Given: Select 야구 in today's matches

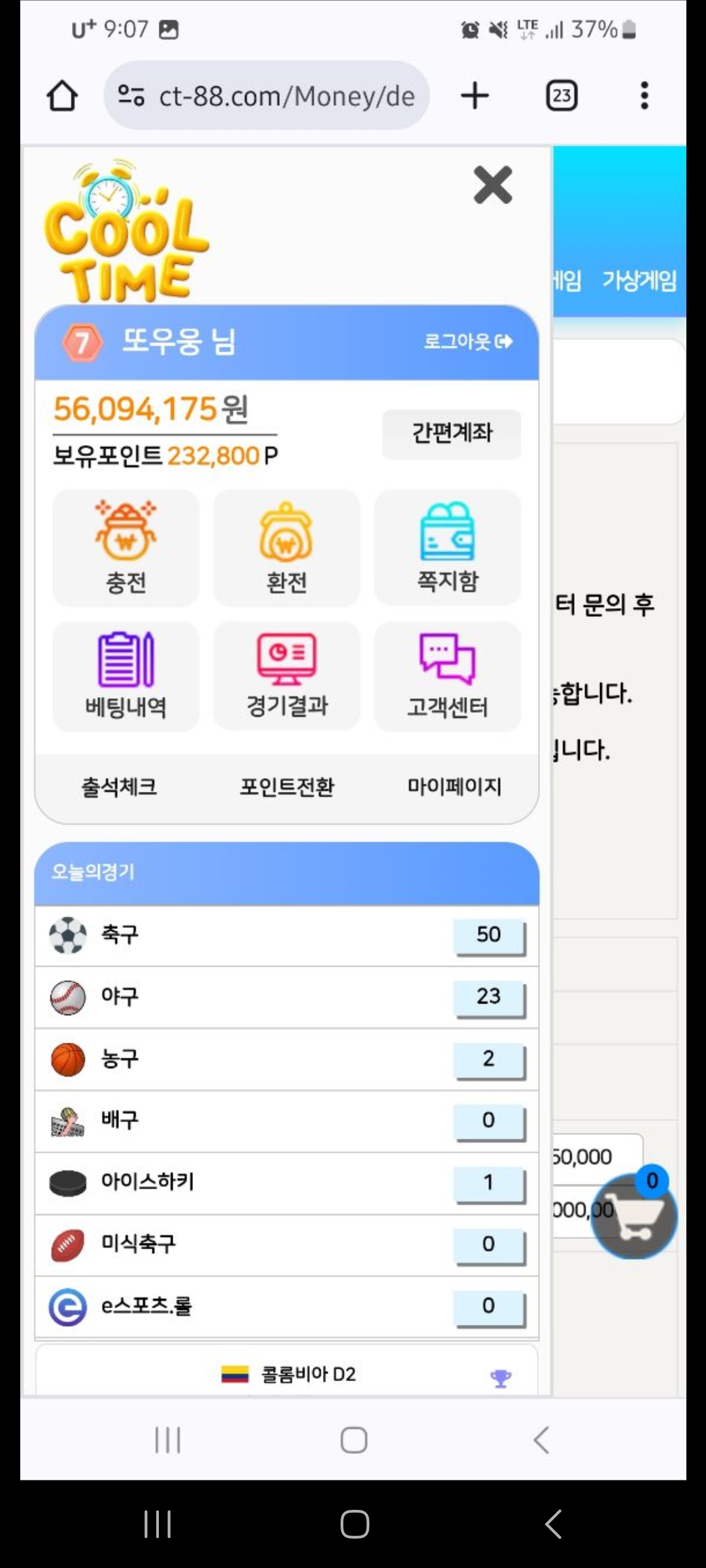Looking at the screenshot, I should click(x=286, y=998).
